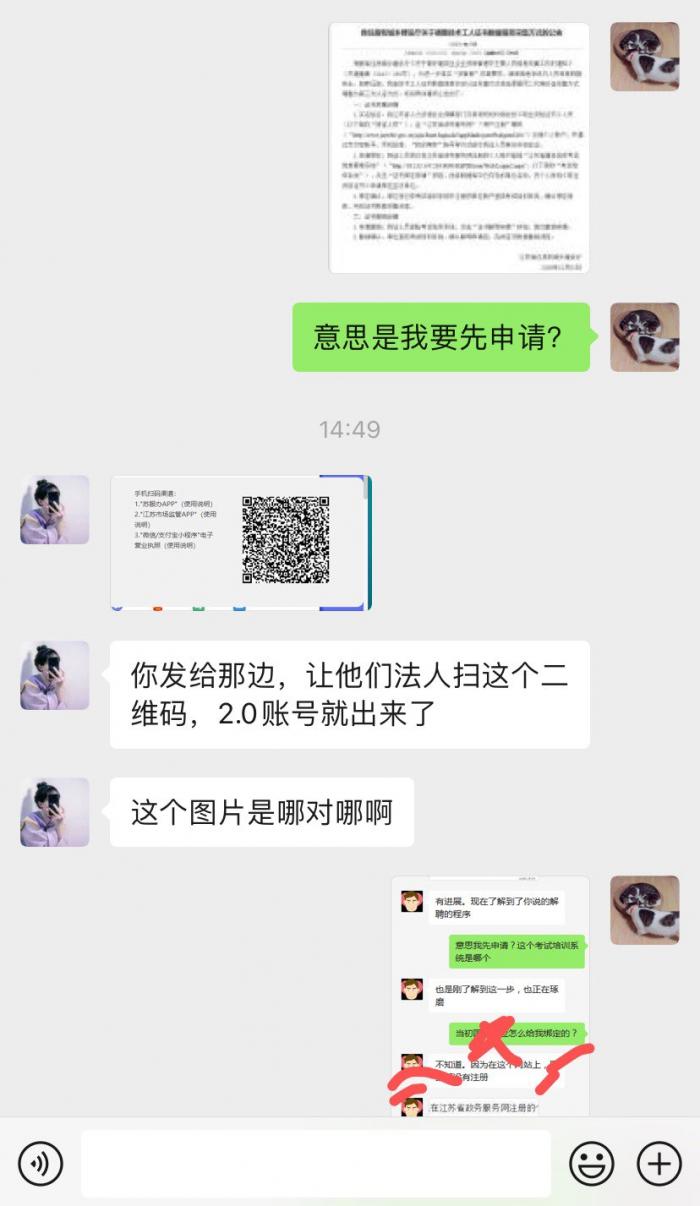Open the received QR code image
The image size is (700, 1206).
(x=240, y=543)
